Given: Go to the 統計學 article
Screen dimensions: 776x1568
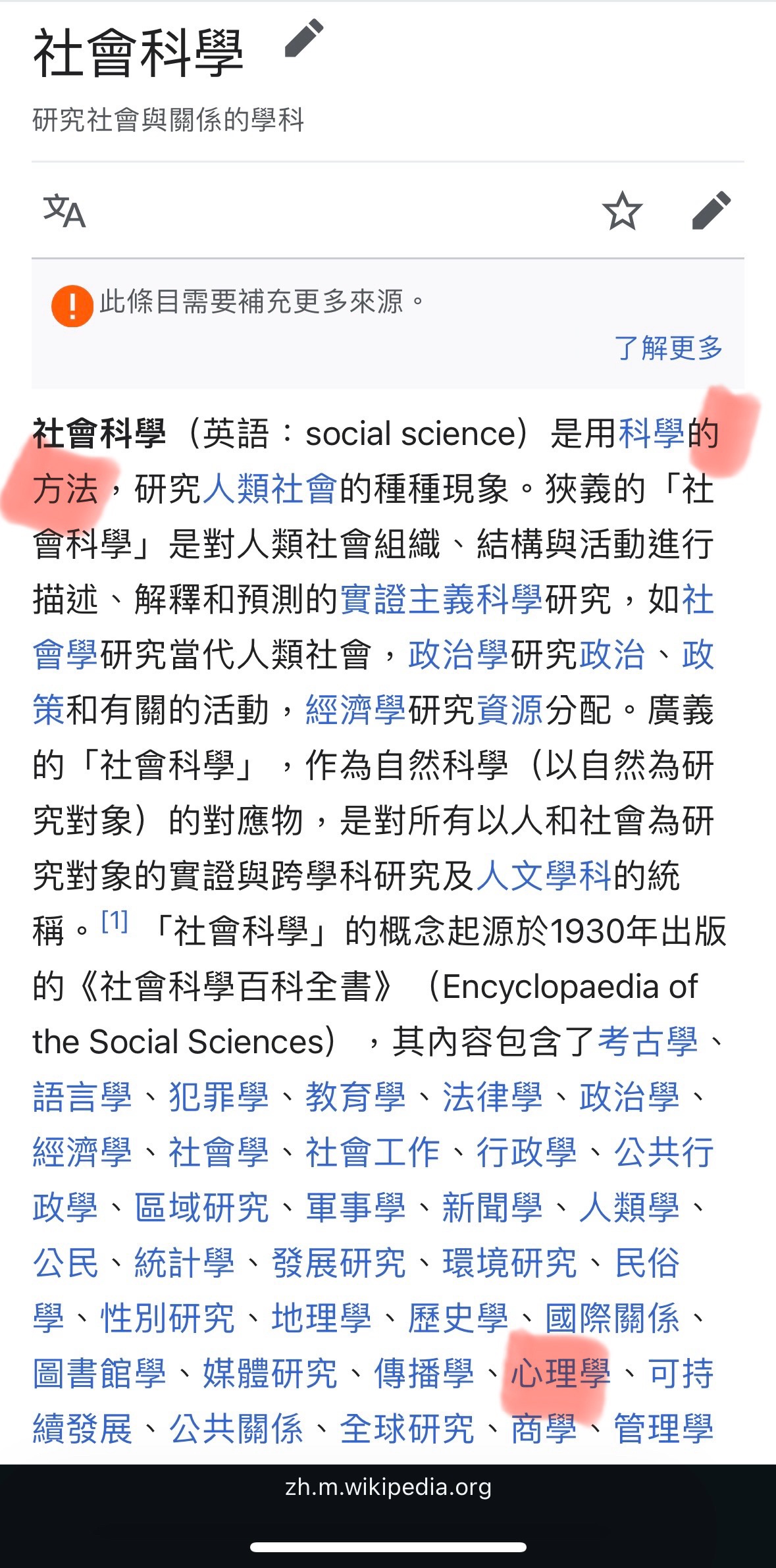Looking at the screenshot, I should coord(184,1263).
